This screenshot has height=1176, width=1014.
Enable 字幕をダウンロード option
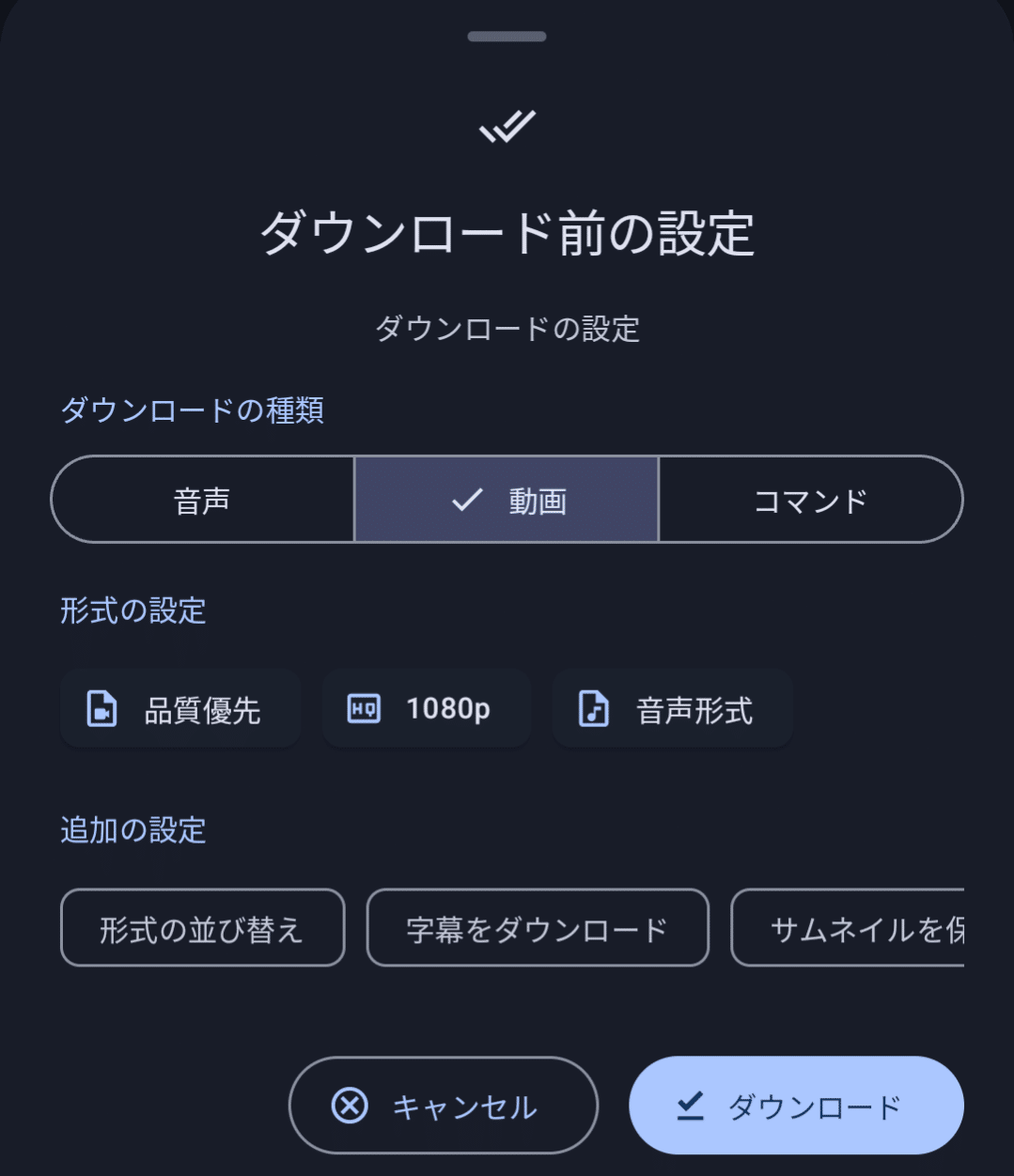(537, 927)
